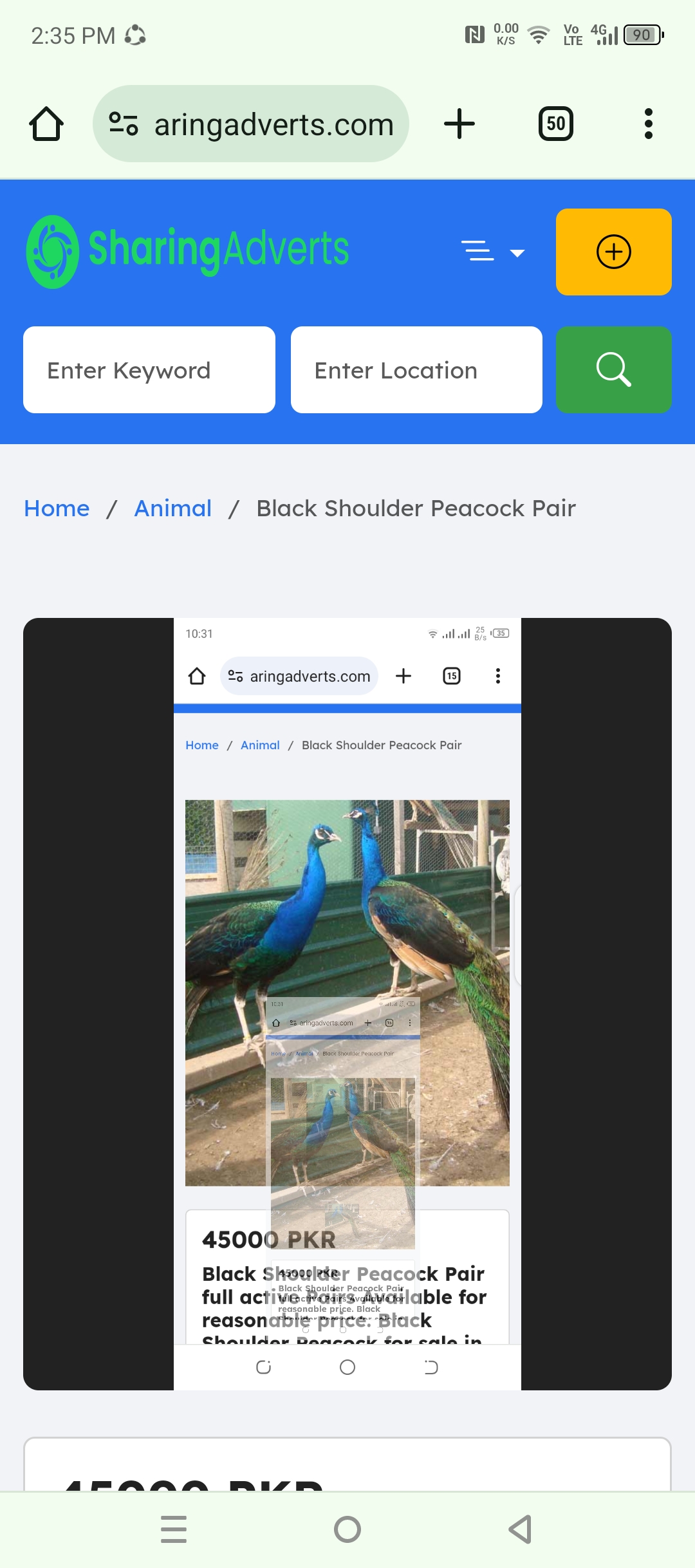Tap the address bar showing aringadverts.com

[251, 124]
